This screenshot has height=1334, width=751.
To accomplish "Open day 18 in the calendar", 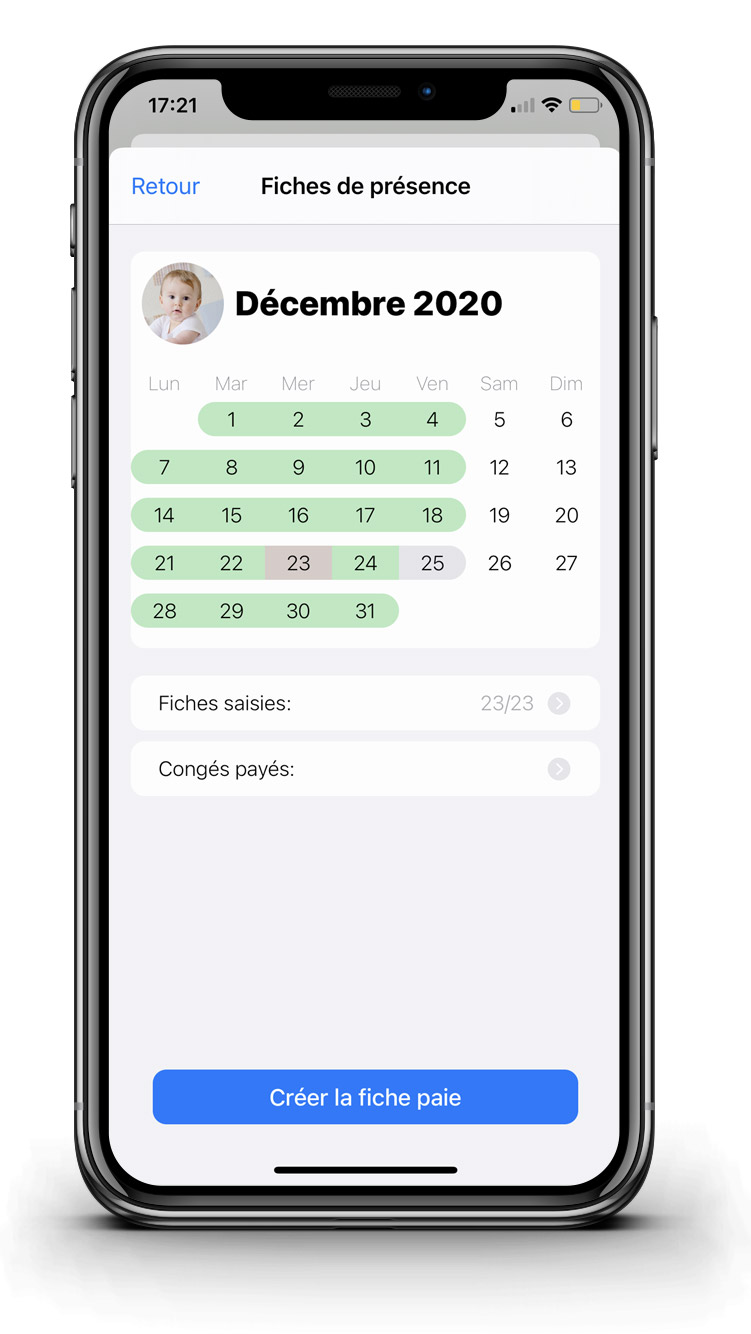I will [432, 515].
